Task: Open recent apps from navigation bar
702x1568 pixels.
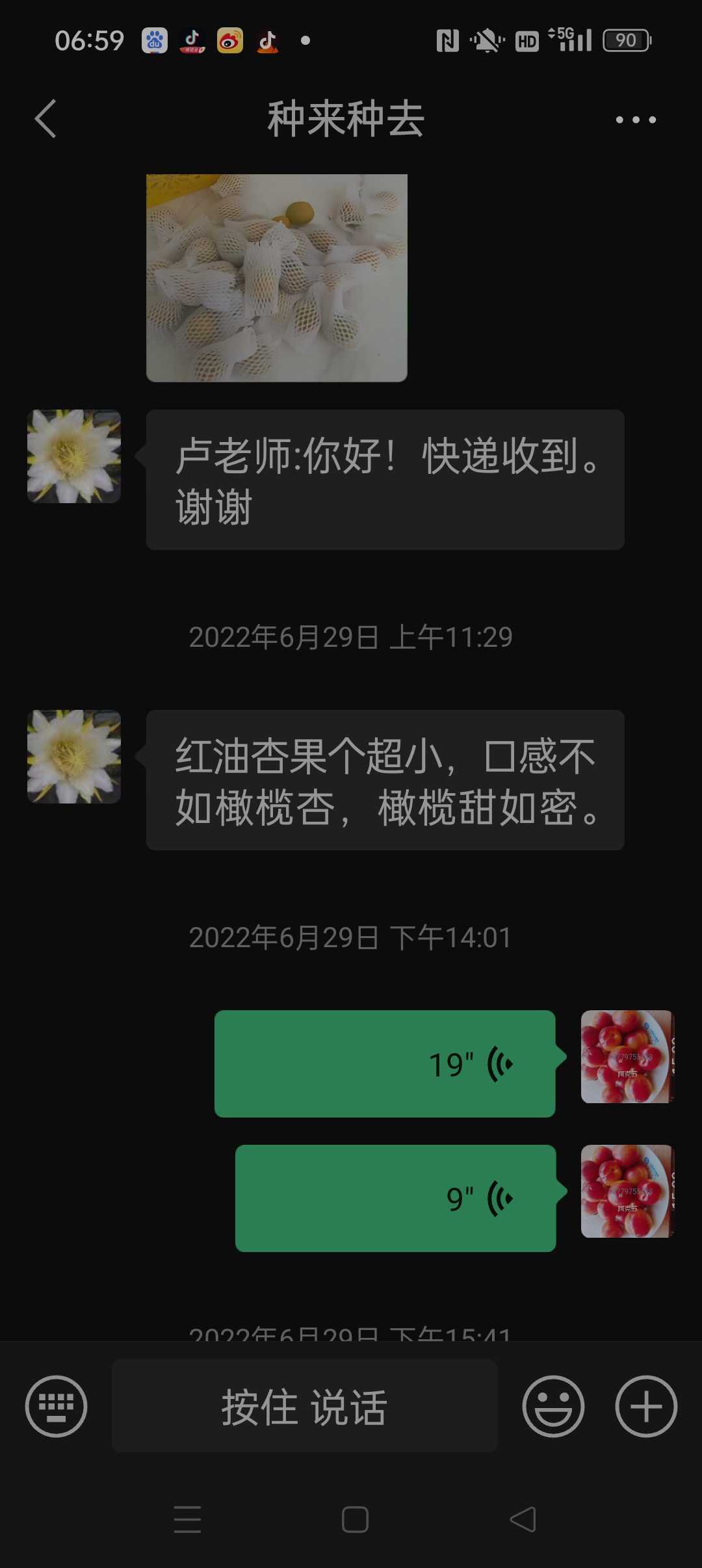Action: pyautogui.click(x=187, y=1520)
